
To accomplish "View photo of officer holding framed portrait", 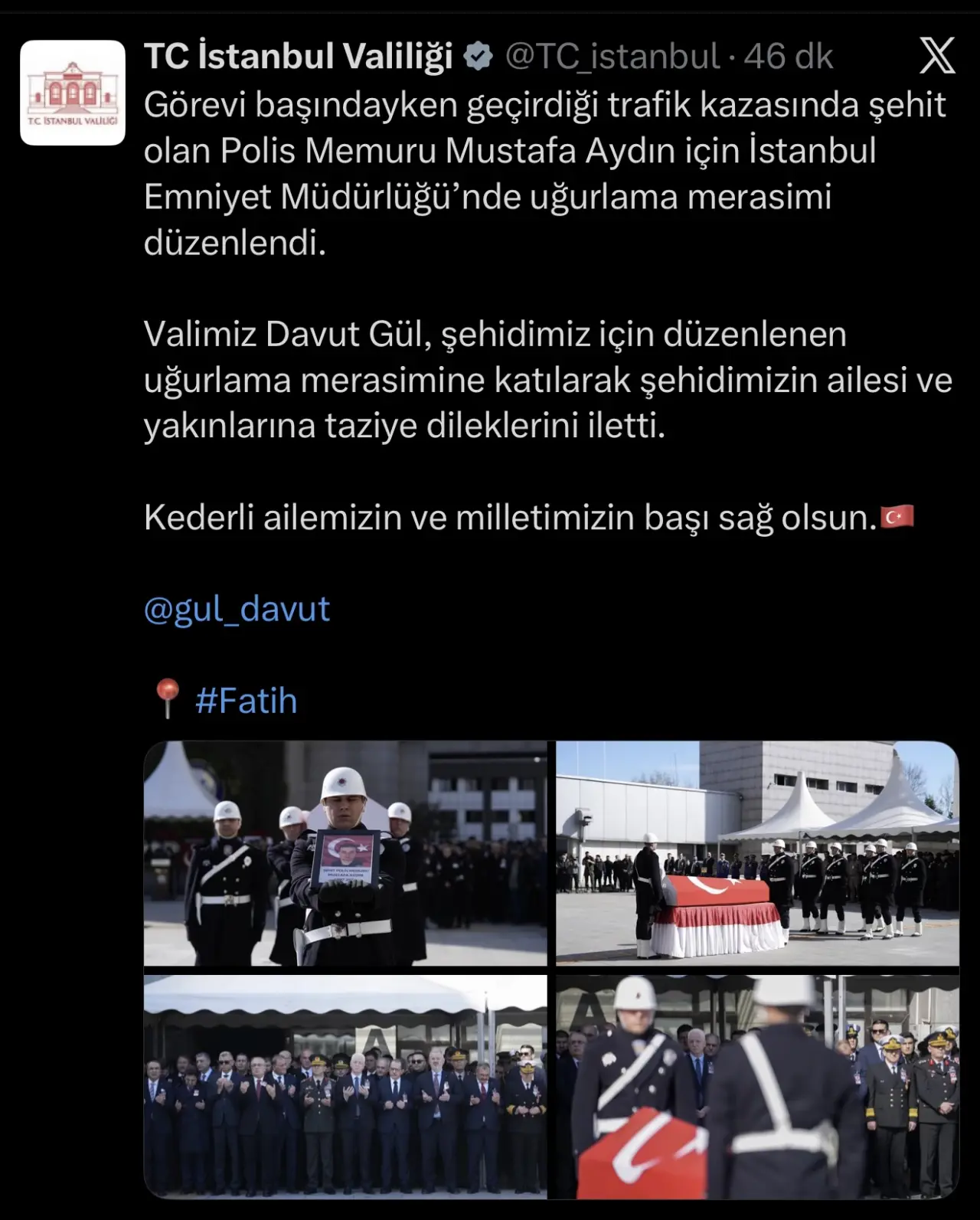I will coord(345,853).
